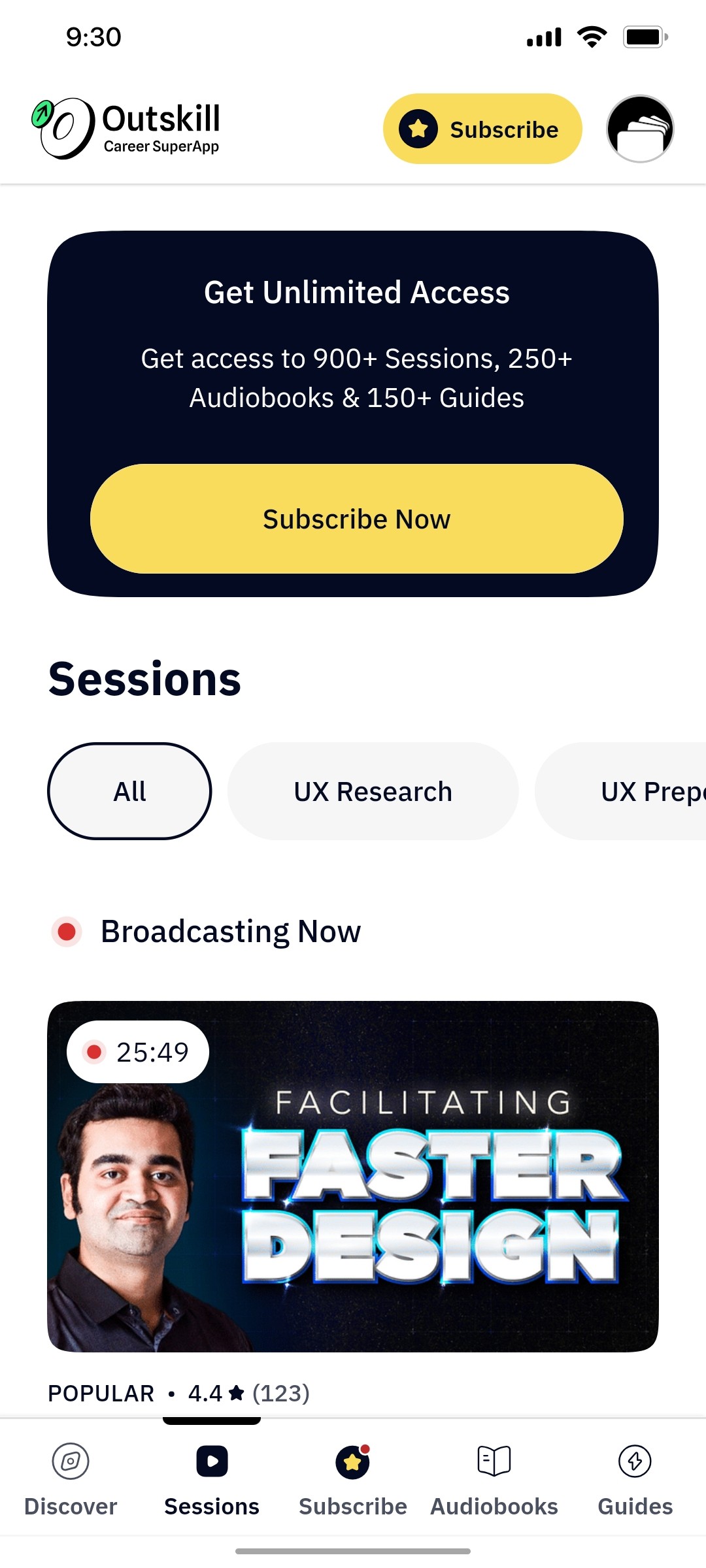The image size is (706, 1568).
Task: Tap the 25:49 live timer badge
Action: pyautogui.click(x=138, y=1051)
